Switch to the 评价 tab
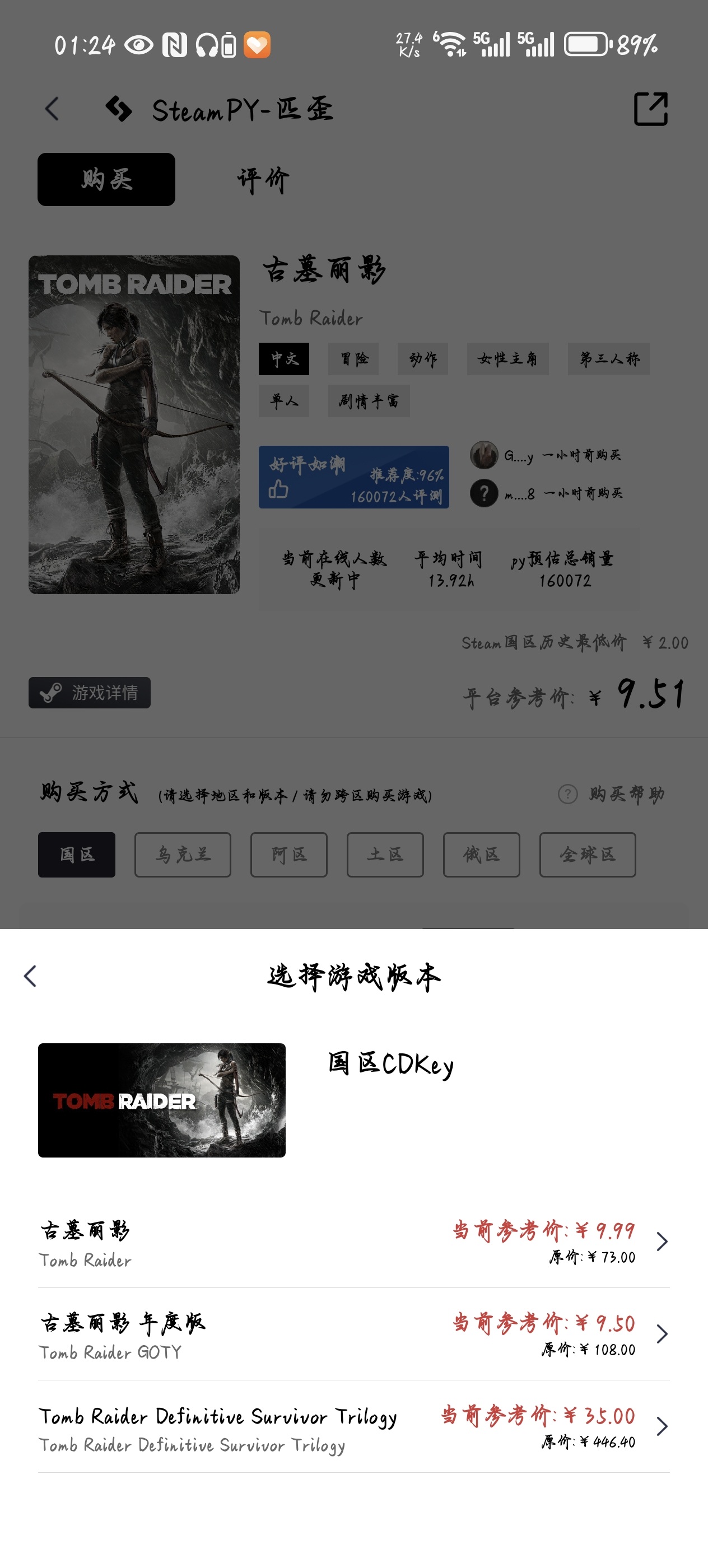This screenshot has height=1568, width=708. point(263,180)
